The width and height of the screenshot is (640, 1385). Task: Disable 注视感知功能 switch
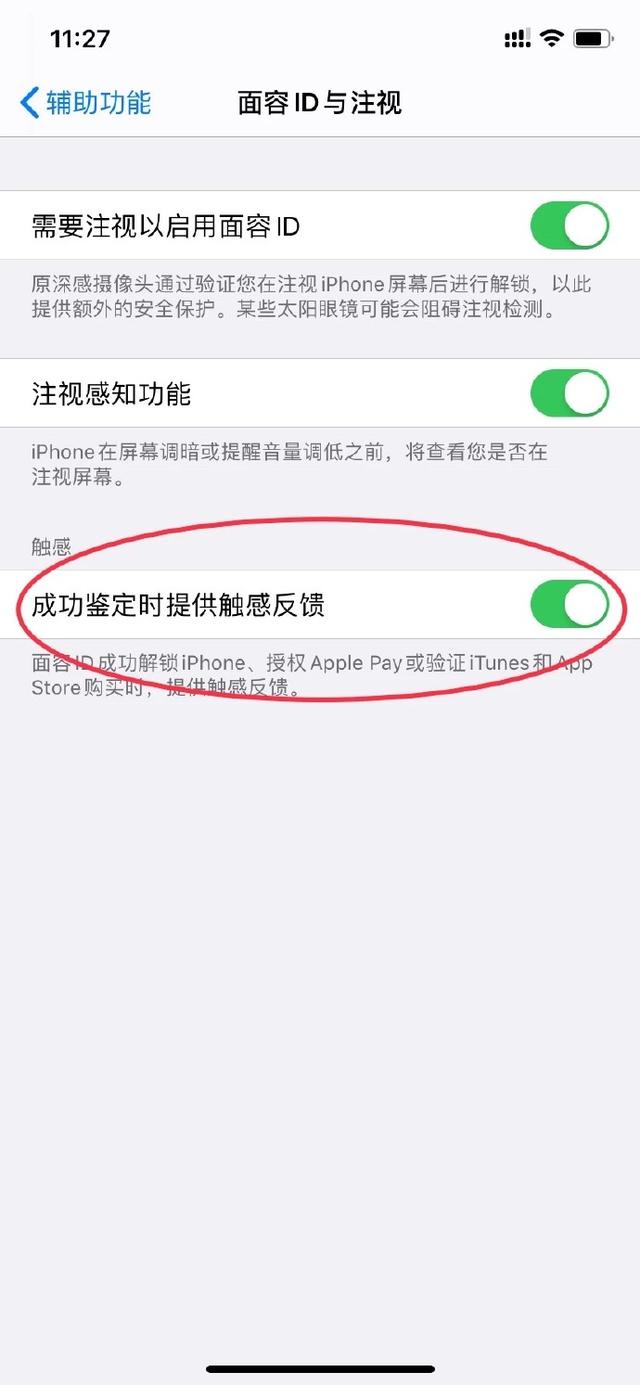coord(569,393)
